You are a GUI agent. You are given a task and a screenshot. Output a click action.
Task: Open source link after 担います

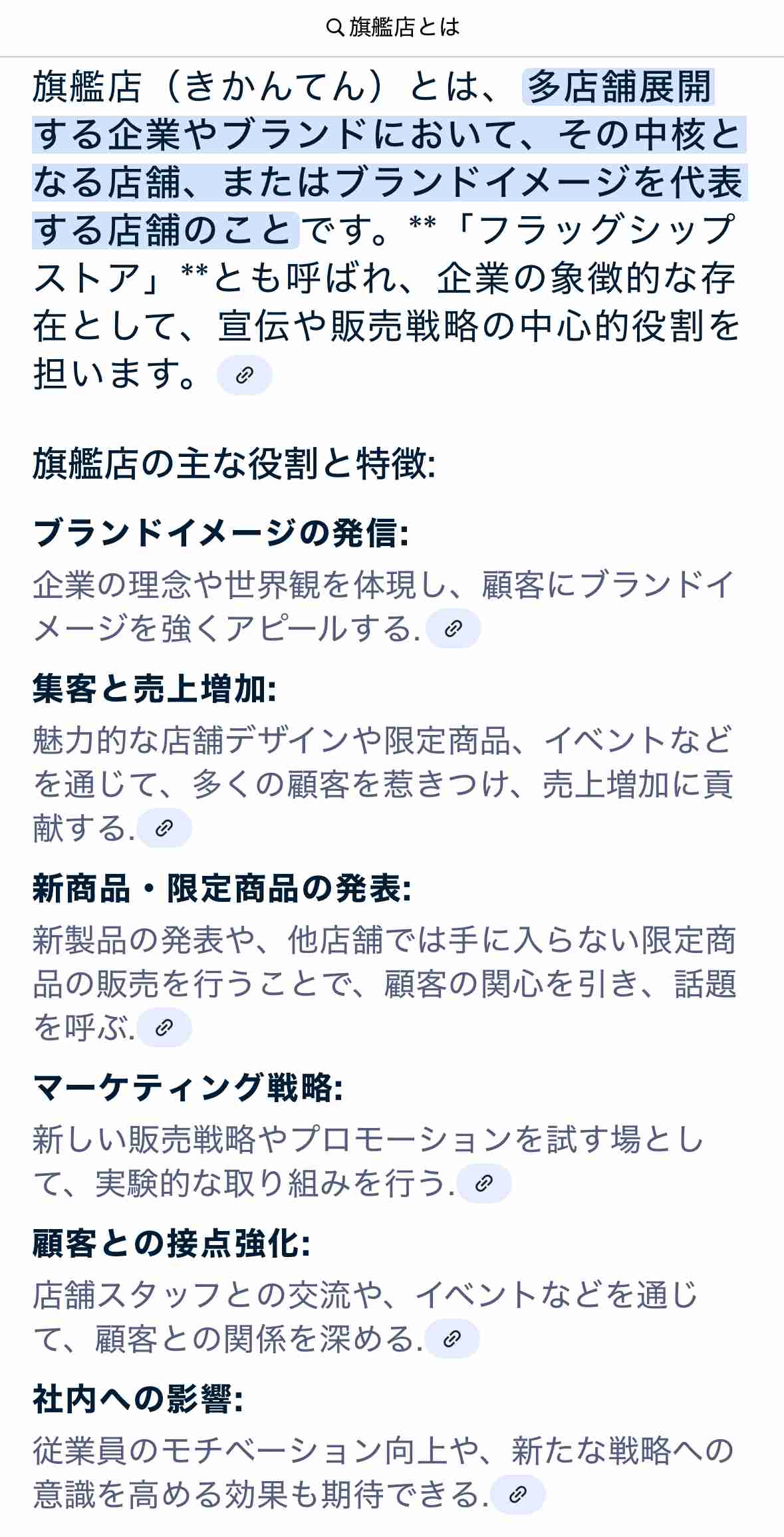click(x=244, y=375)
